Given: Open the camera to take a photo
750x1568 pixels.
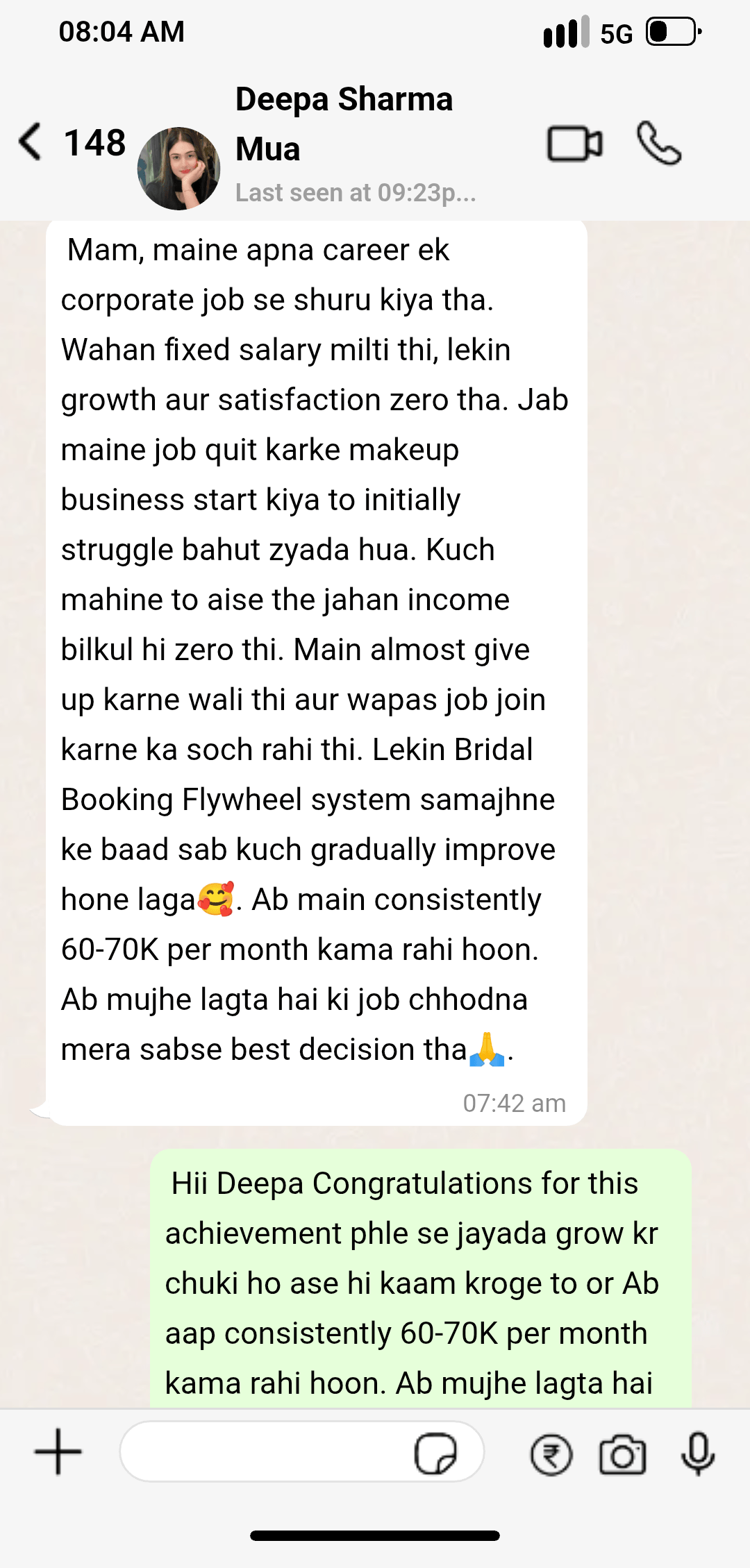Looking at the screenshot, I should tap(623, 1455).
